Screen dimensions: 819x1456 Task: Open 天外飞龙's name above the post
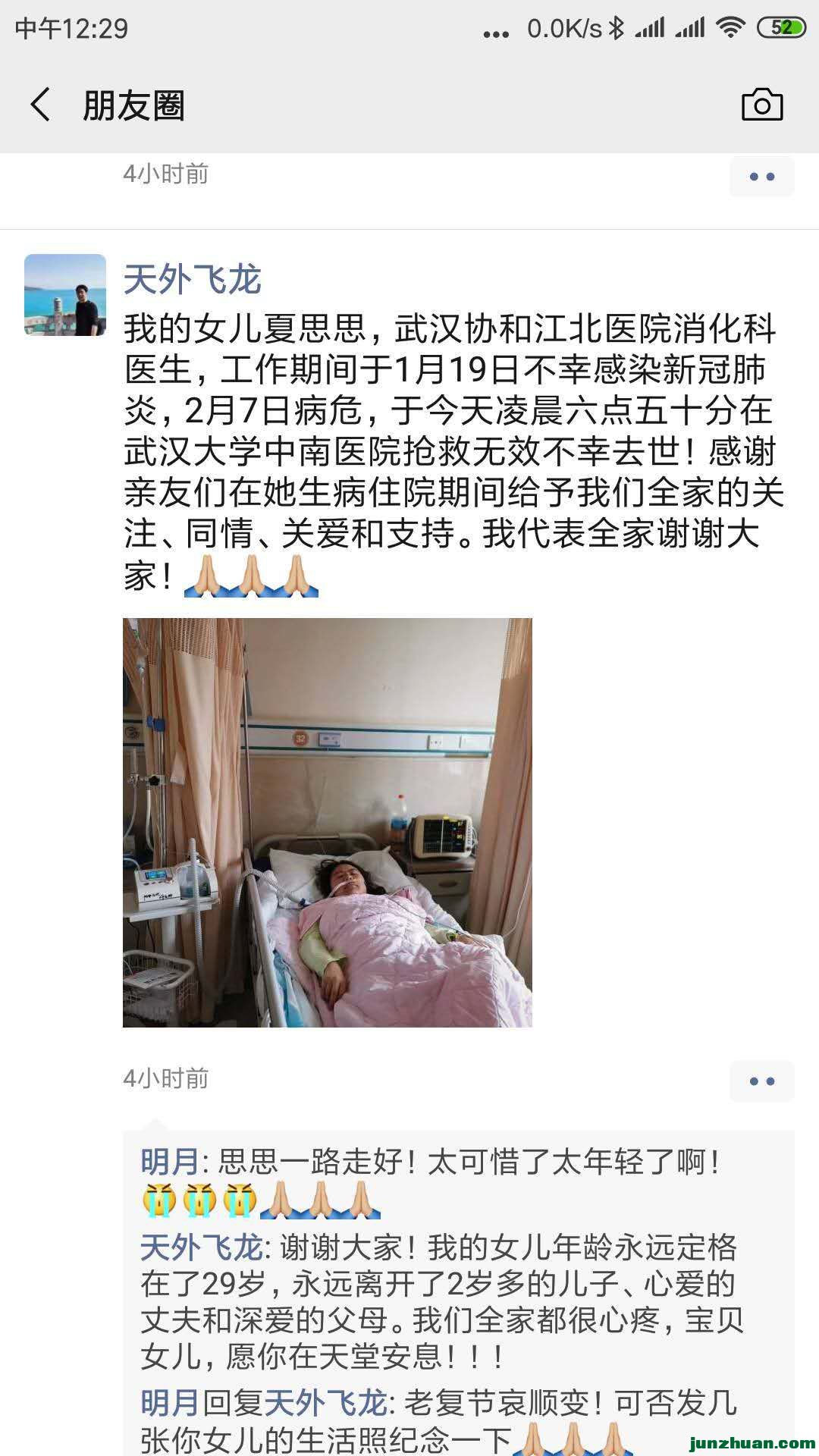click(x=192, y=280)
